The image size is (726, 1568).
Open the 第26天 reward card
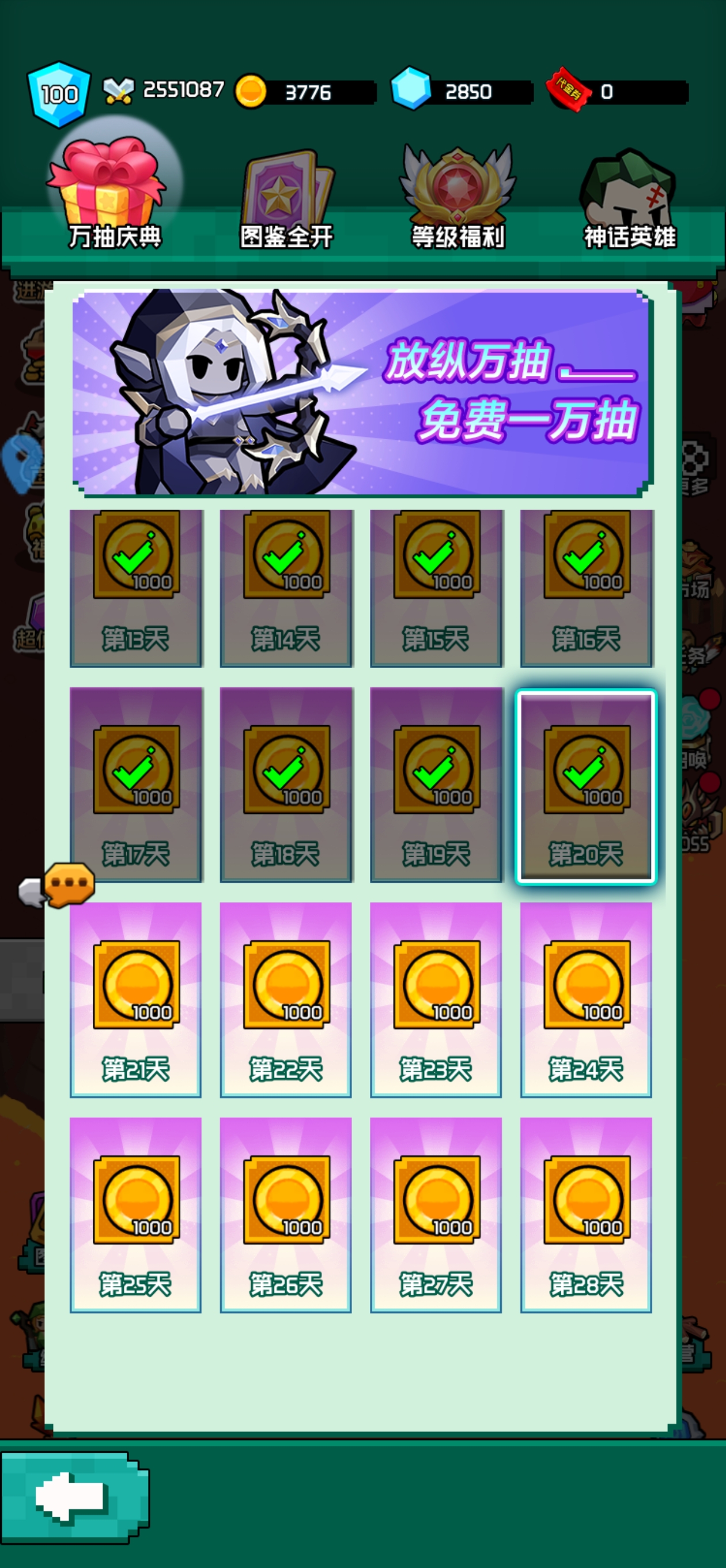pyautogui.click(x=286, y=1215)
